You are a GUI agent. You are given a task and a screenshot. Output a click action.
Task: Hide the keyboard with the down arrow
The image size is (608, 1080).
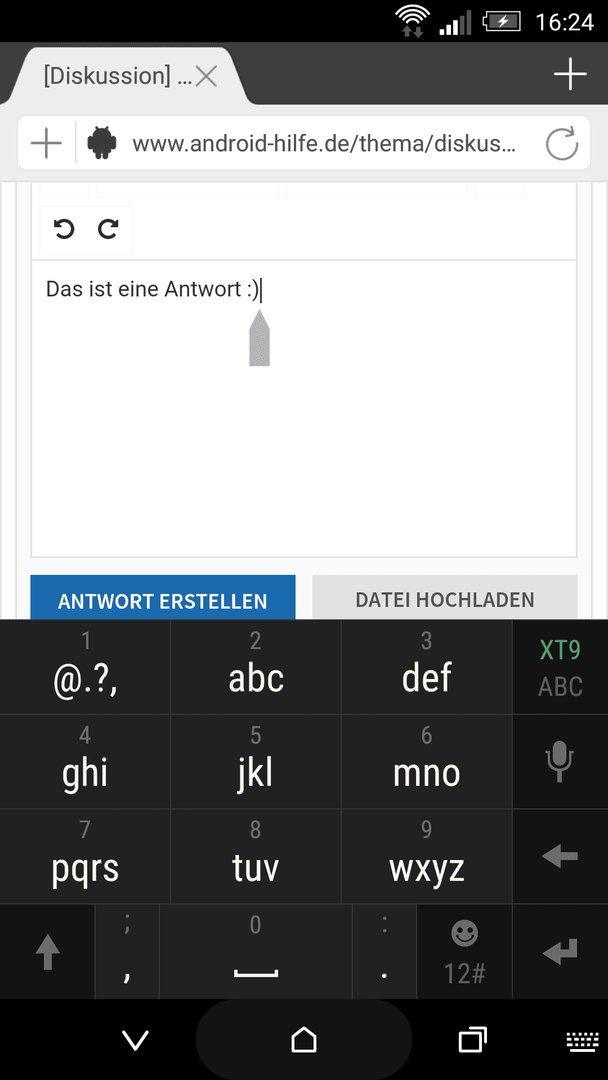pos(135,1040)
